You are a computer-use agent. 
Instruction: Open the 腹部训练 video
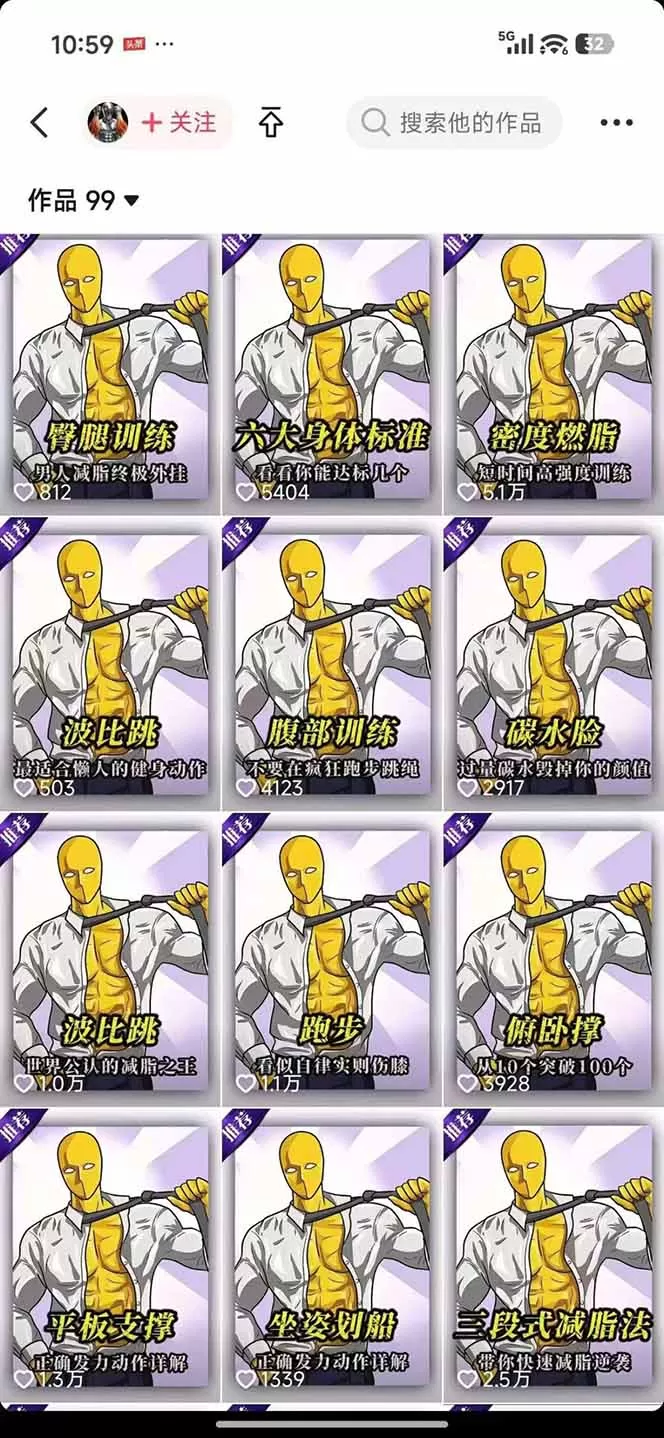click(332, 664)
